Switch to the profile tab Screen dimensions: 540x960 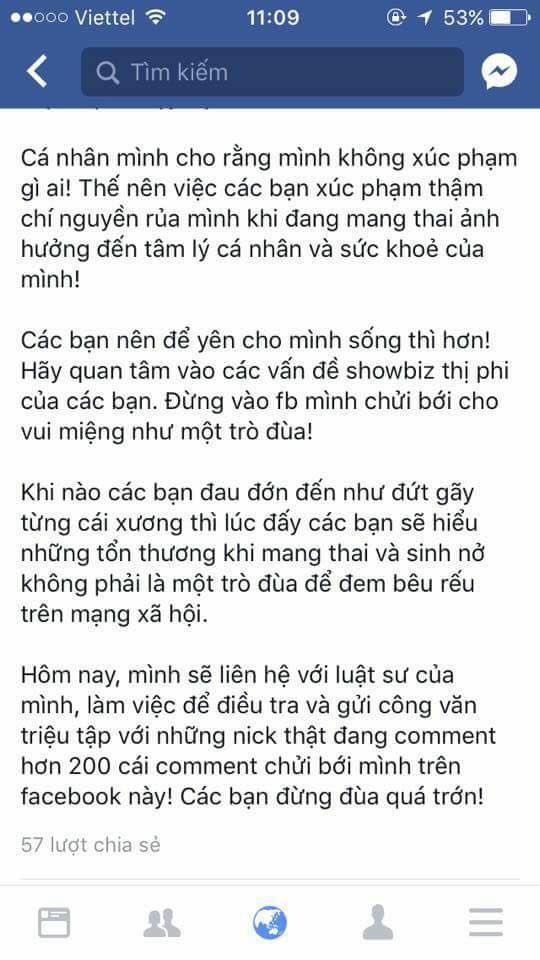[378, 922]
